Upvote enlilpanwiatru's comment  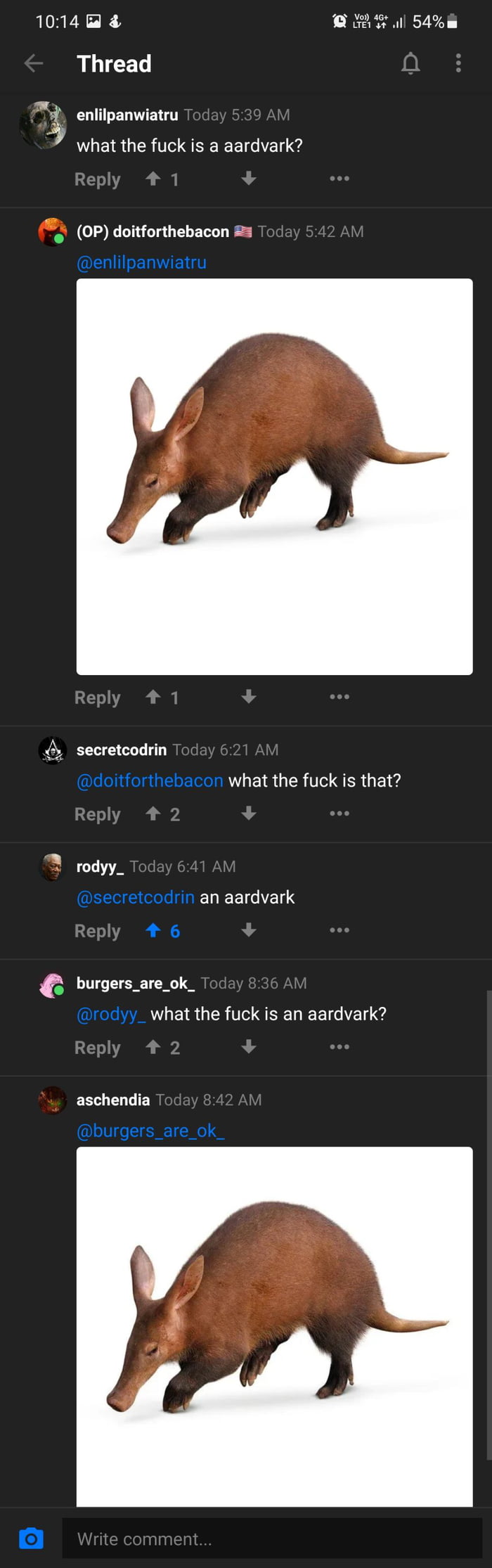pos(153,179)
